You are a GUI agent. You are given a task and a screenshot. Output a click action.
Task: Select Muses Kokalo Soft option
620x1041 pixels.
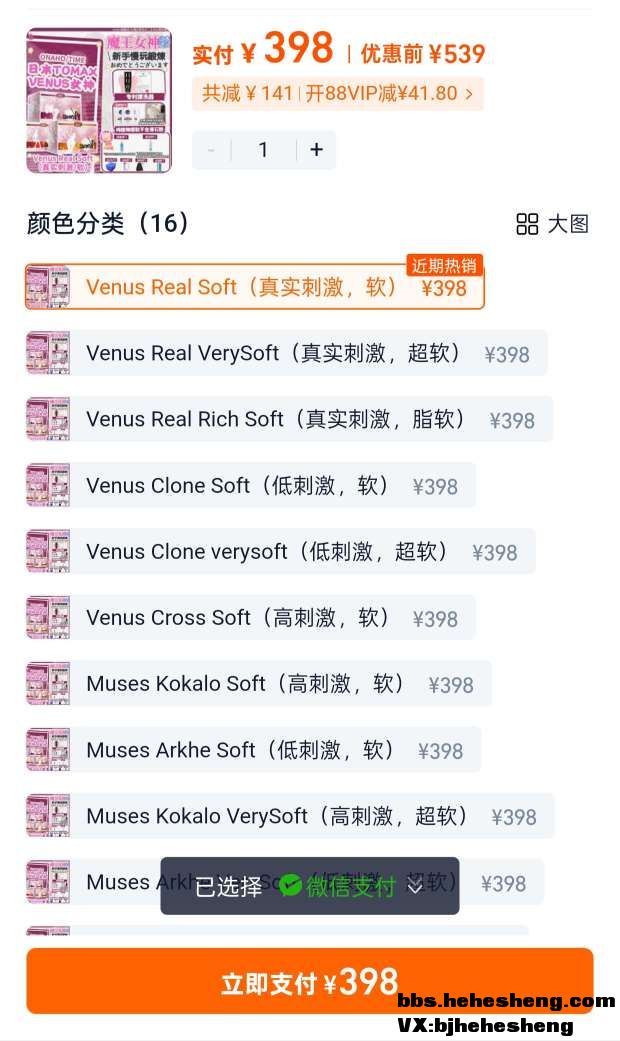pos(258,683)
